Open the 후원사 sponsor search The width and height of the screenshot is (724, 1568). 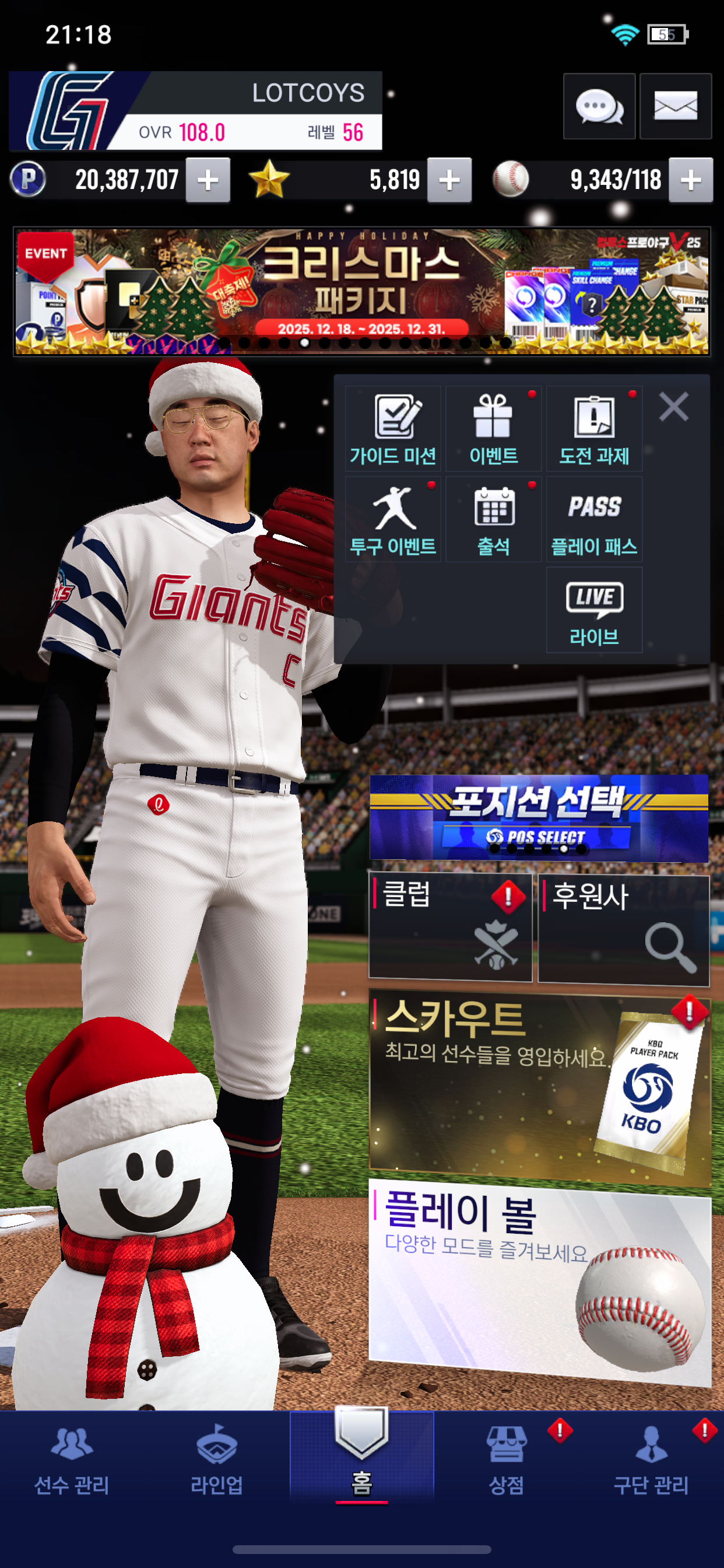[623, 929]
